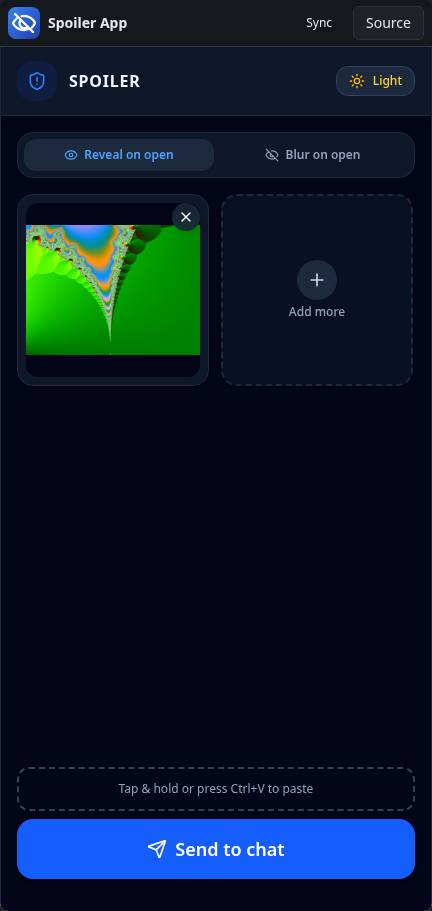Image resolution: width=432 pixels, height=911 pixels.
Task: Open the fractal image thumbnail
Action: 113,290
